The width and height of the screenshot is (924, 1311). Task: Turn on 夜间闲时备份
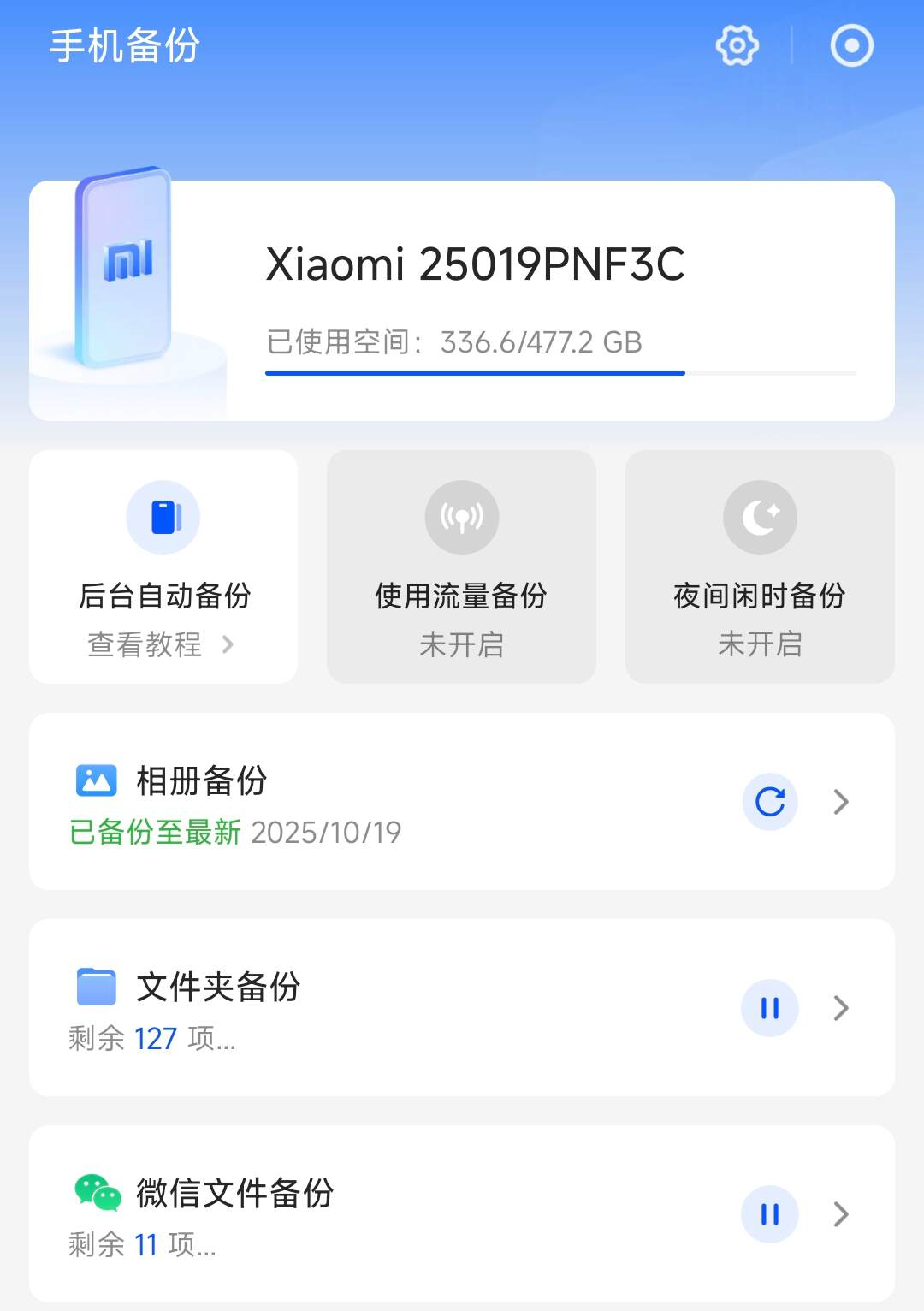coord(760,567)
